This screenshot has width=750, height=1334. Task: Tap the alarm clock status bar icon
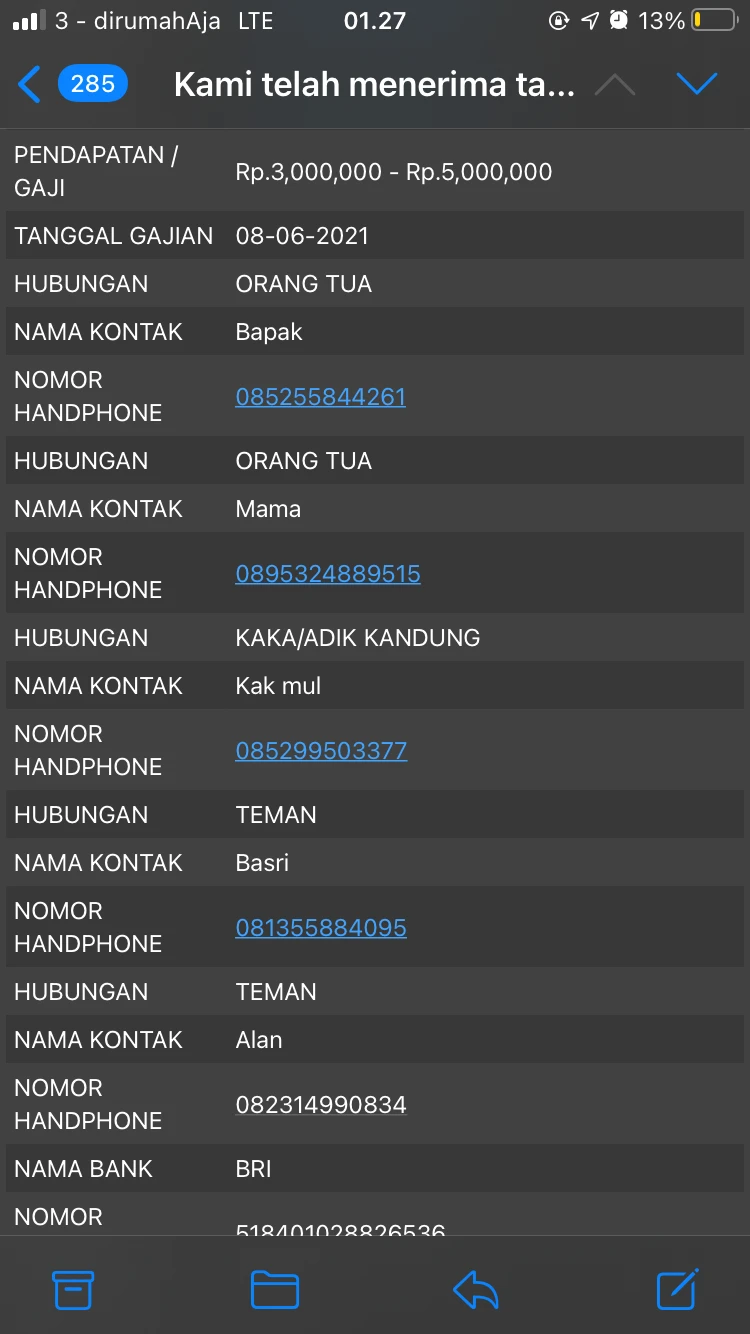[x=617, y=20]
